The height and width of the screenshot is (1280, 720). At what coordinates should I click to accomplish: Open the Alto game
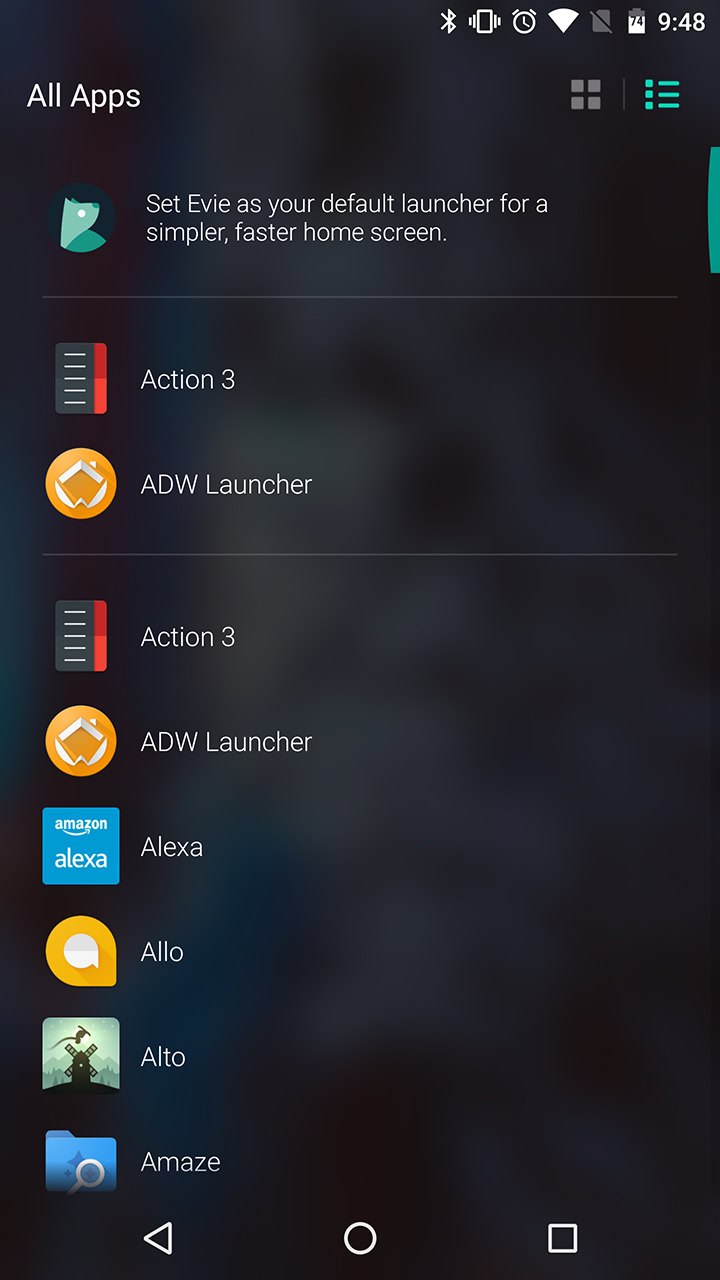coord(163,1057)
